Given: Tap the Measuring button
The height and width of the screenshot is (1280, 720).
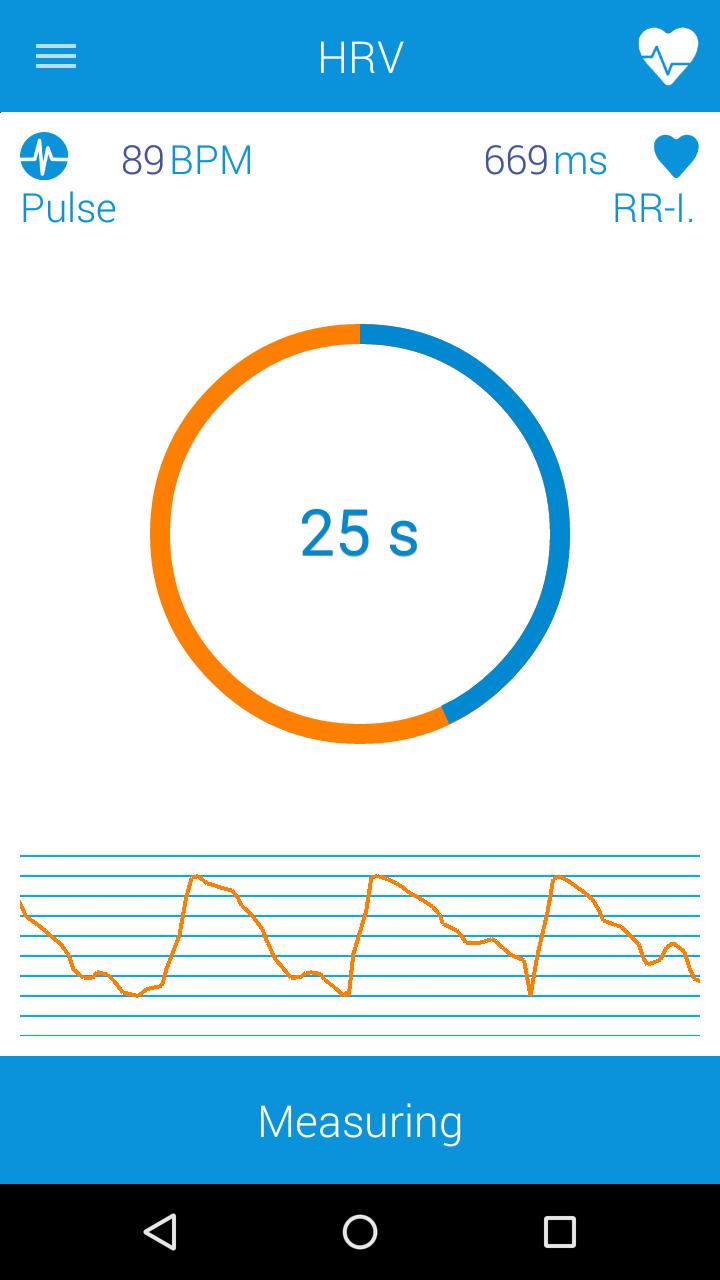Looking at the screenshot, I should click(360, 1121).
